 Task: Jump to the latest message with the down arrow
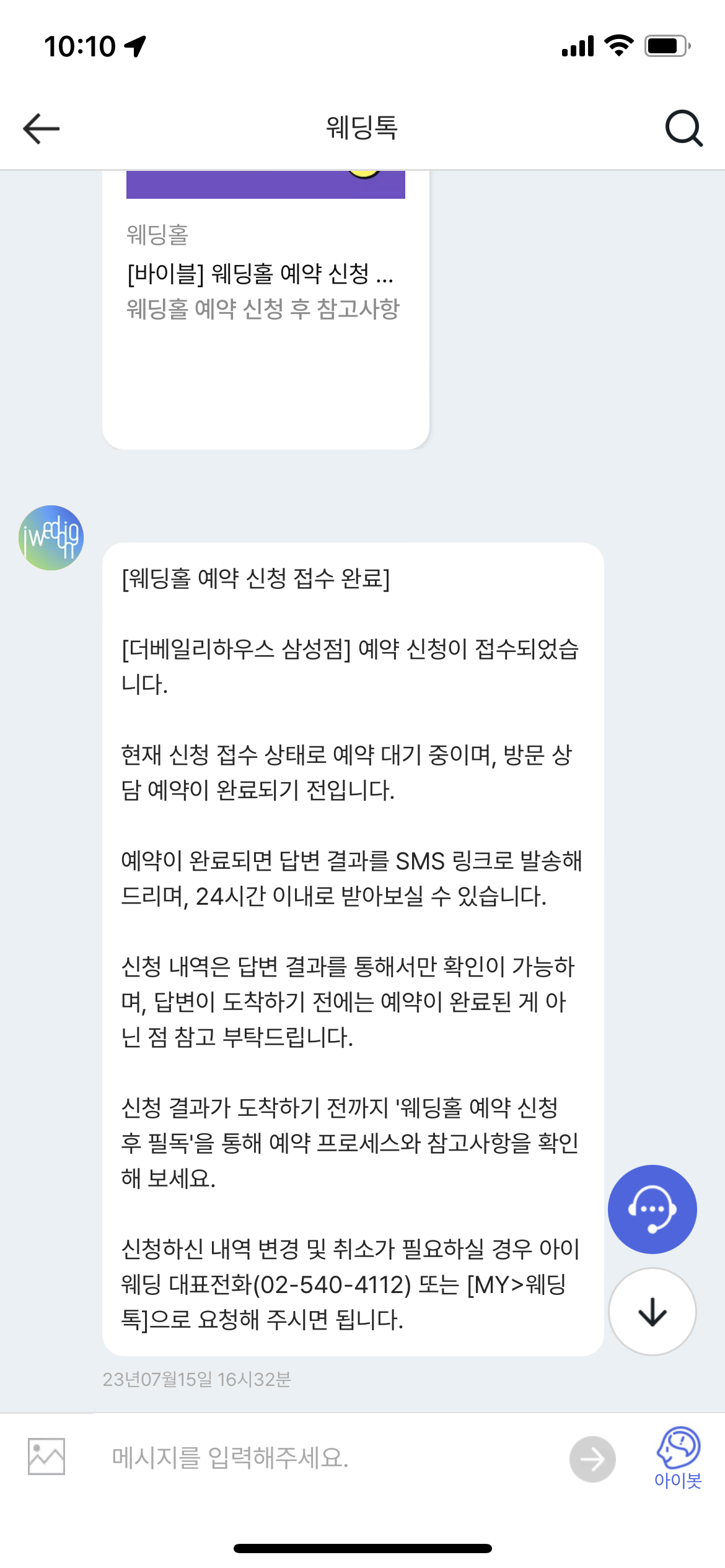[x=652, y=1311]
